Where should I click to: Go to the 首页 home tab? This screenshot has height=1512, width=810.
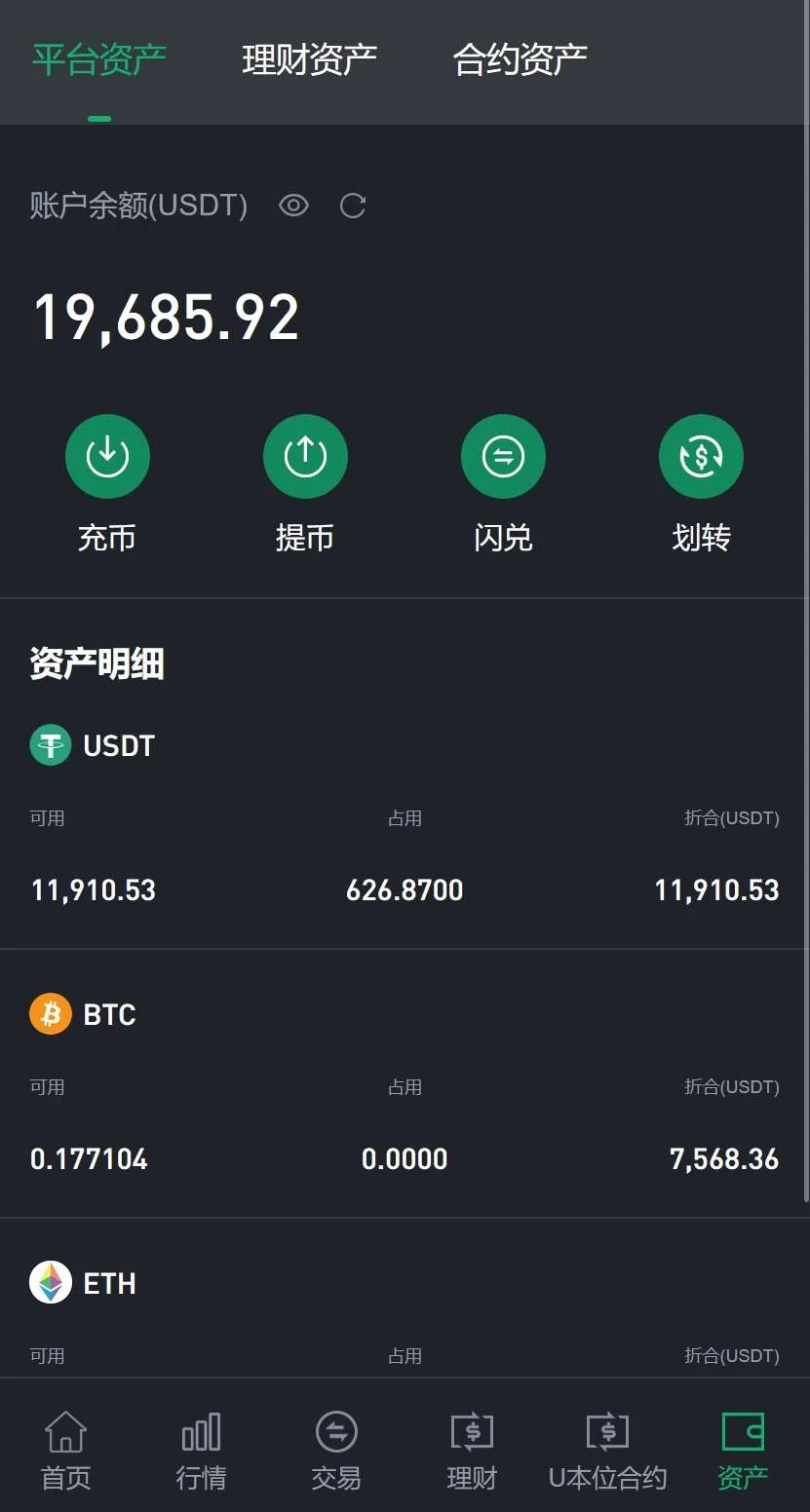click(x=66, y=1451)
